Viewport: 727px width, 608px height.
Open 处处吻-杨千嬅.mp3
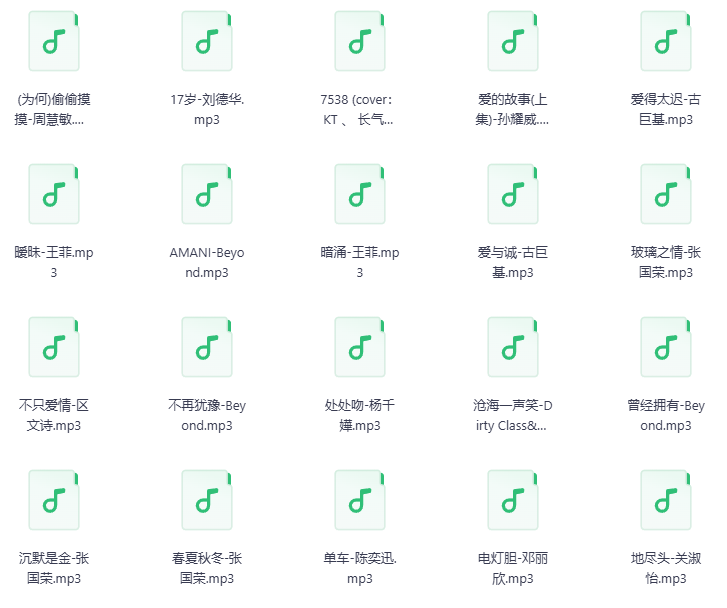pyautogui.click(x=360, y=347)
